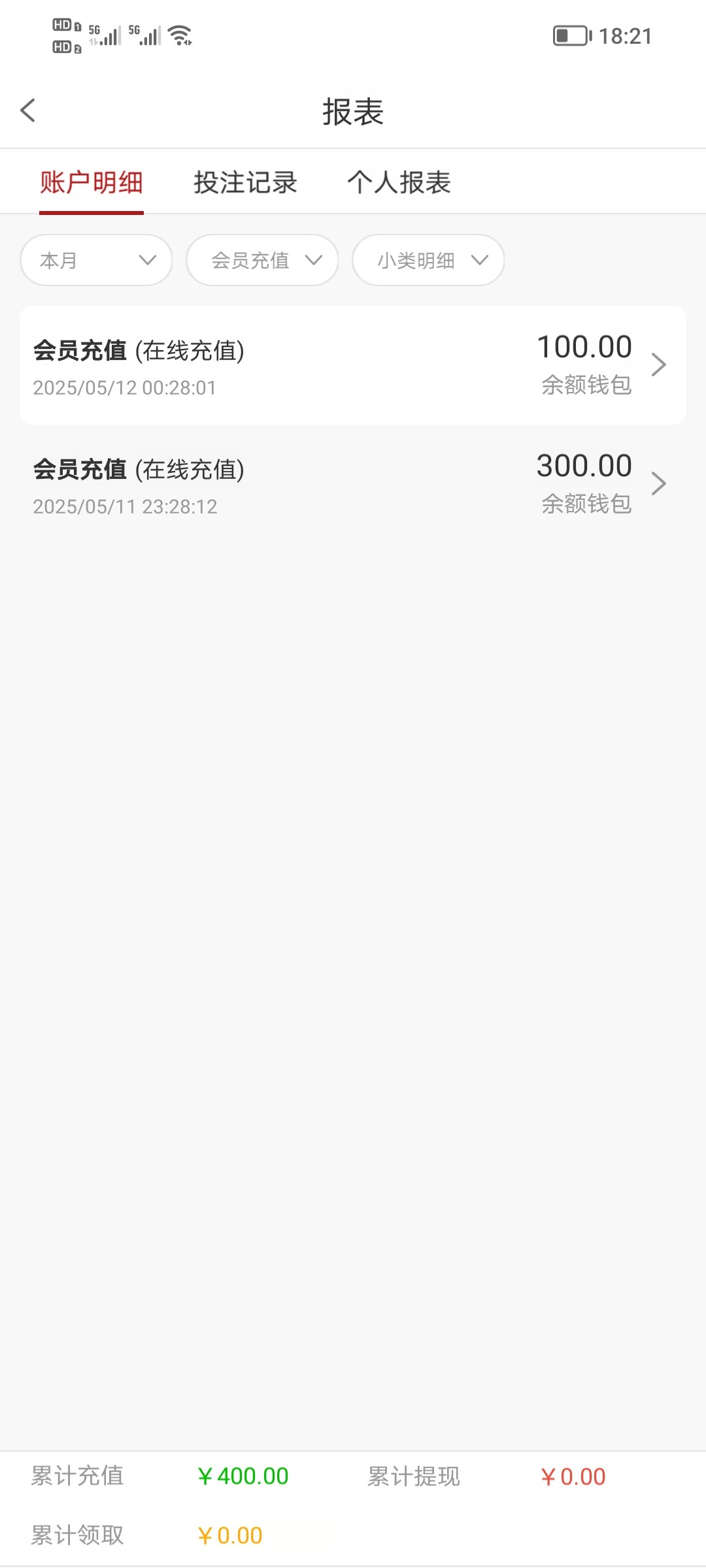Open the 会员充值 type filter dropdown

[262, 260]
